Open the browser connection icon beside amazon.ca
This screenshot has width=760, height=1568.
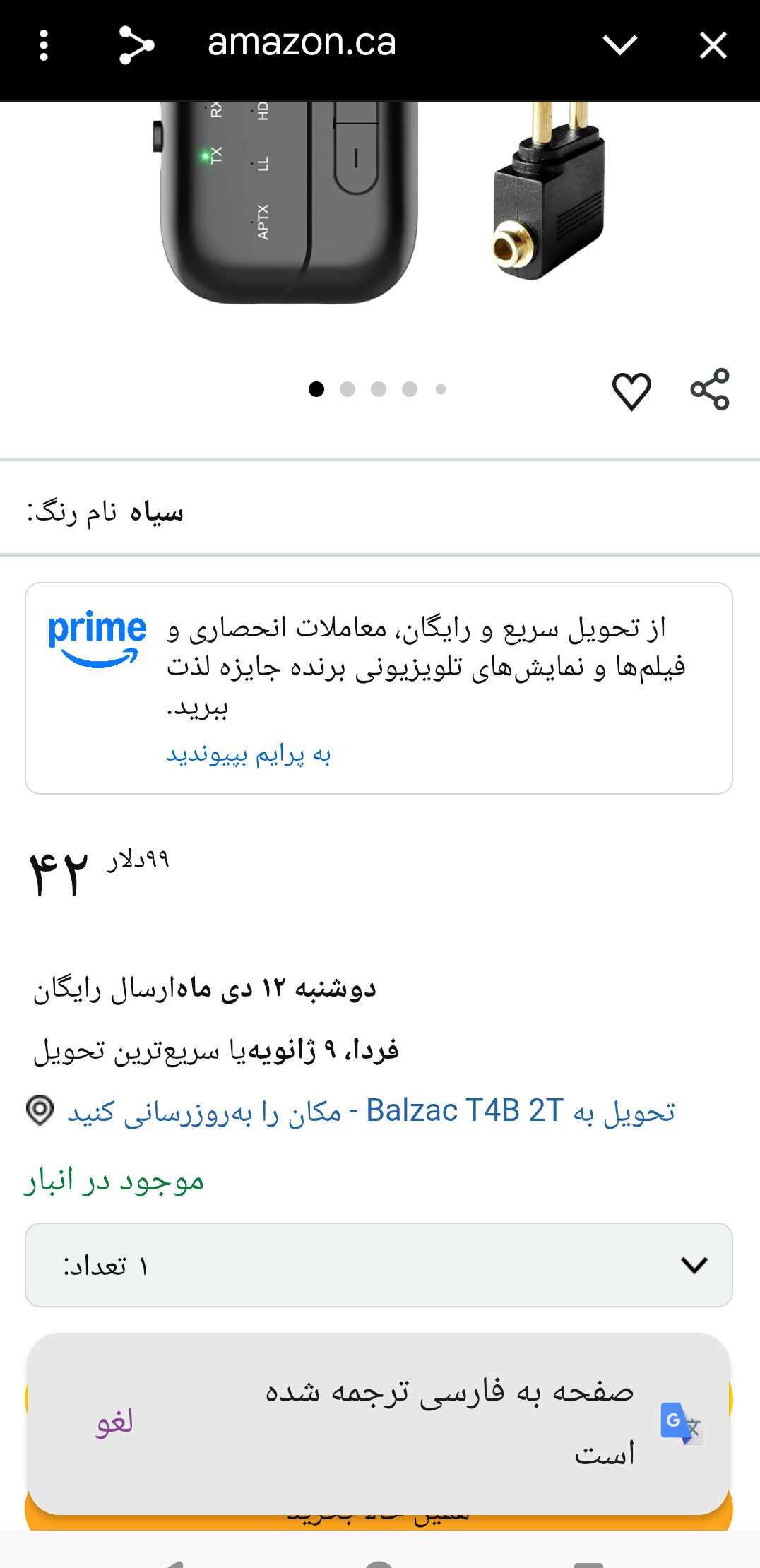point(136,46)
